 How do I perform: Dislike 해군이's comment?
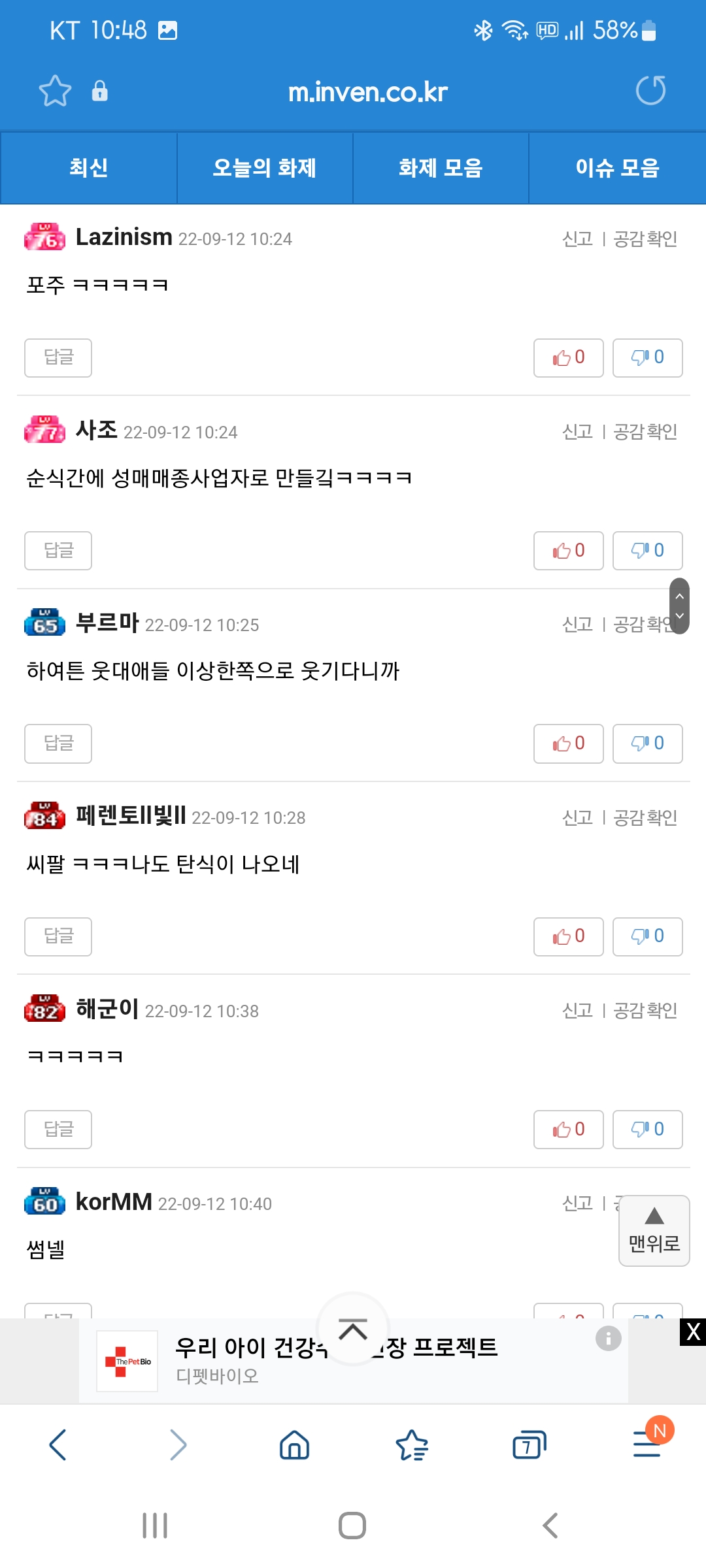[647, 1130]
